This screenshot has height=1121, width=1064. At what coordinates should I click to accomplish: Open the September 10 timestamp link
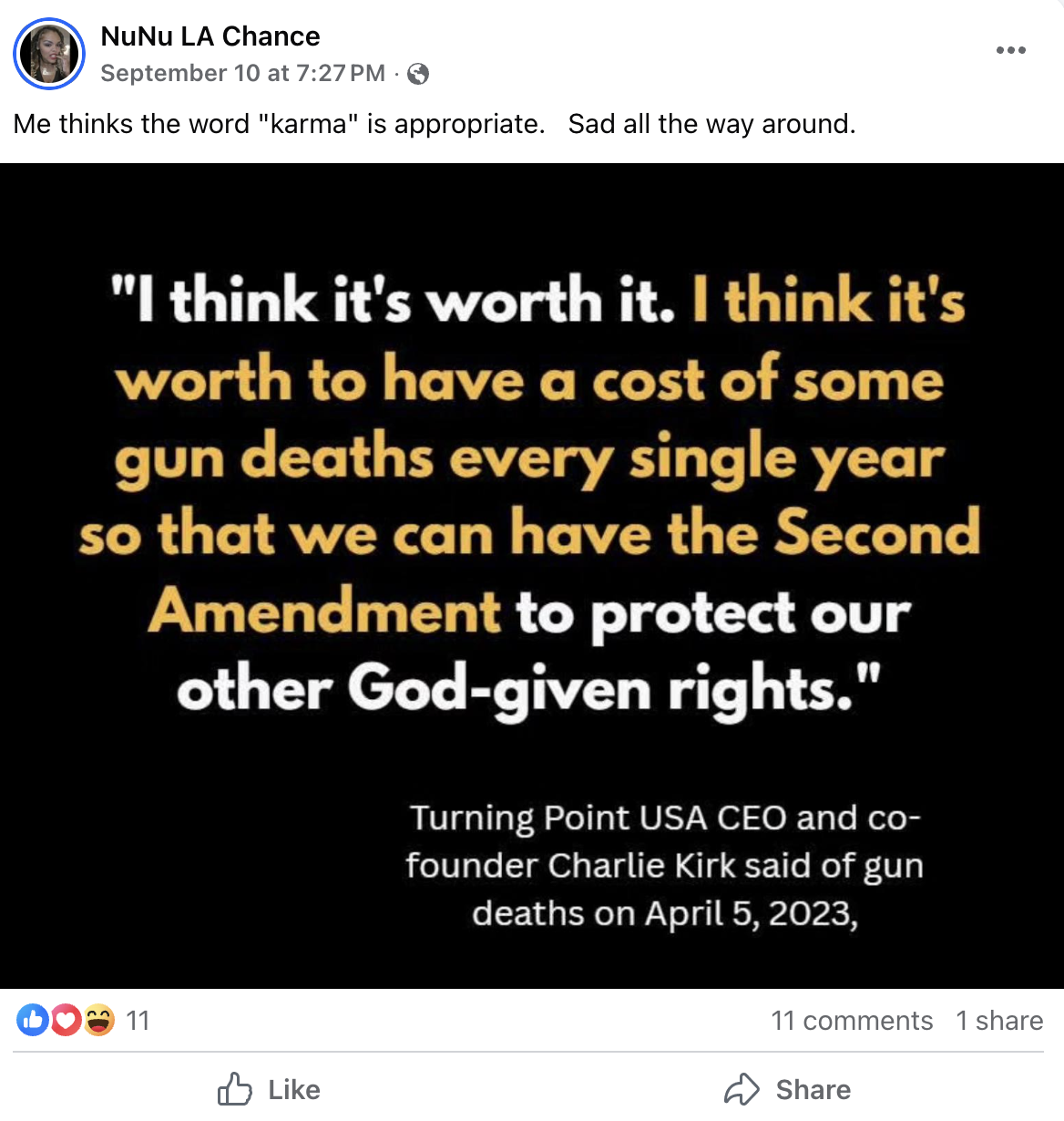point(242,74)
